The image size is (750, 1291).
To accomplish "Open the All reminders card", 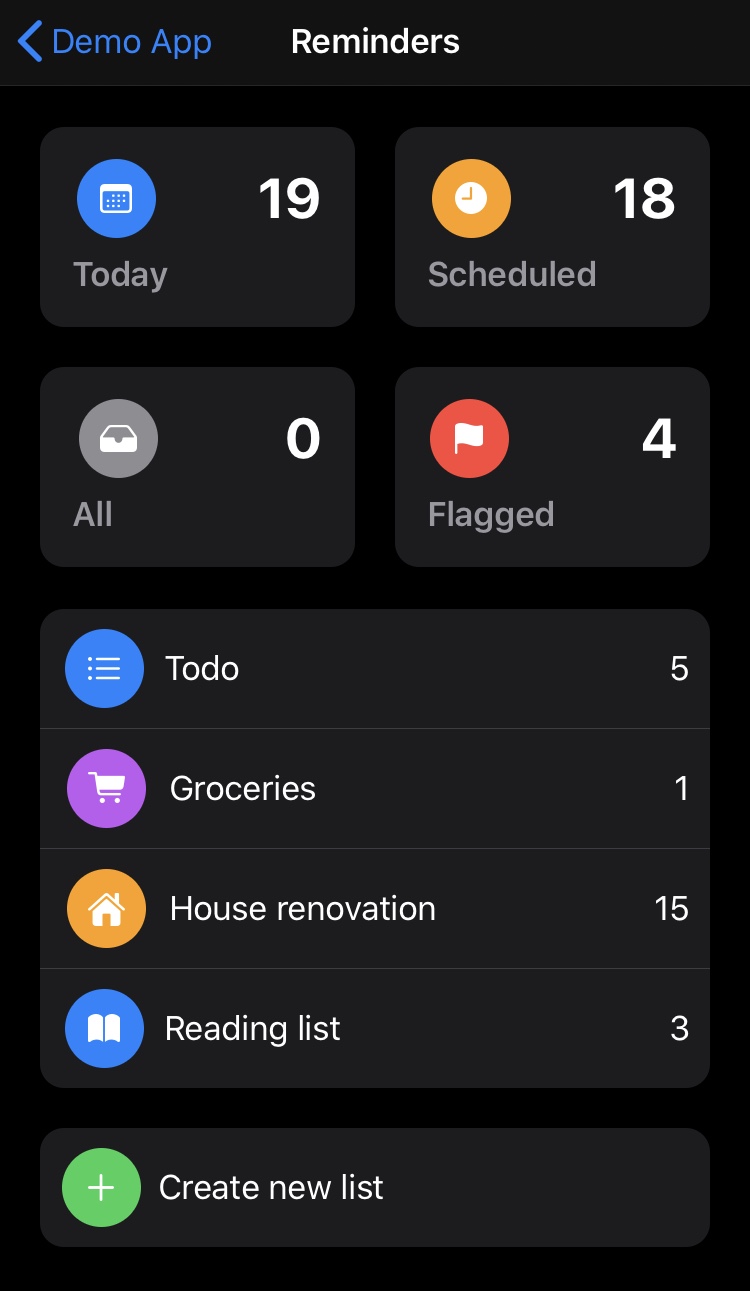I will pos(197,467).
